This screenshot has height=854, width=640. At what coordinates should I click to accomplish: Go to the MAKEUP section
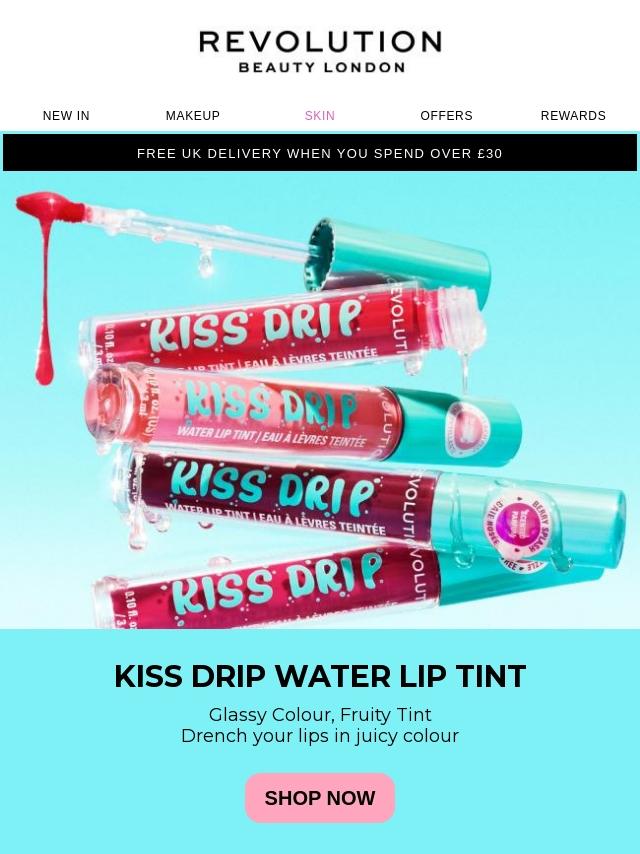193,116
